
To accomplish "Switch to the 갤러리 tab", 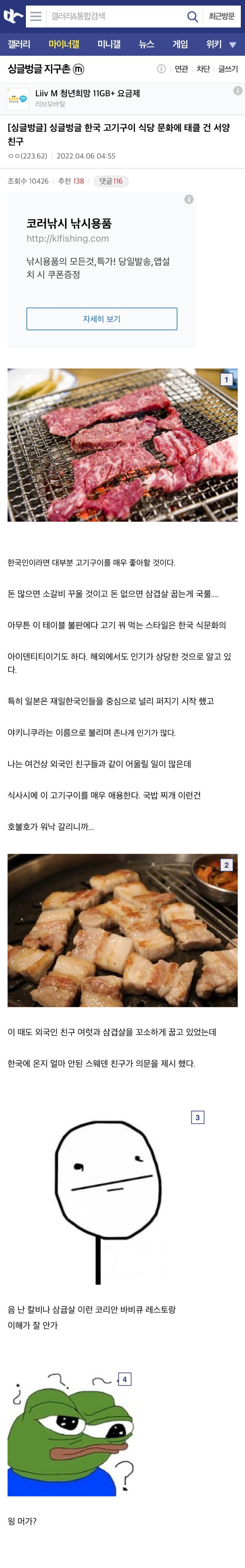I will pyautogui.click(x=19, y=44).
